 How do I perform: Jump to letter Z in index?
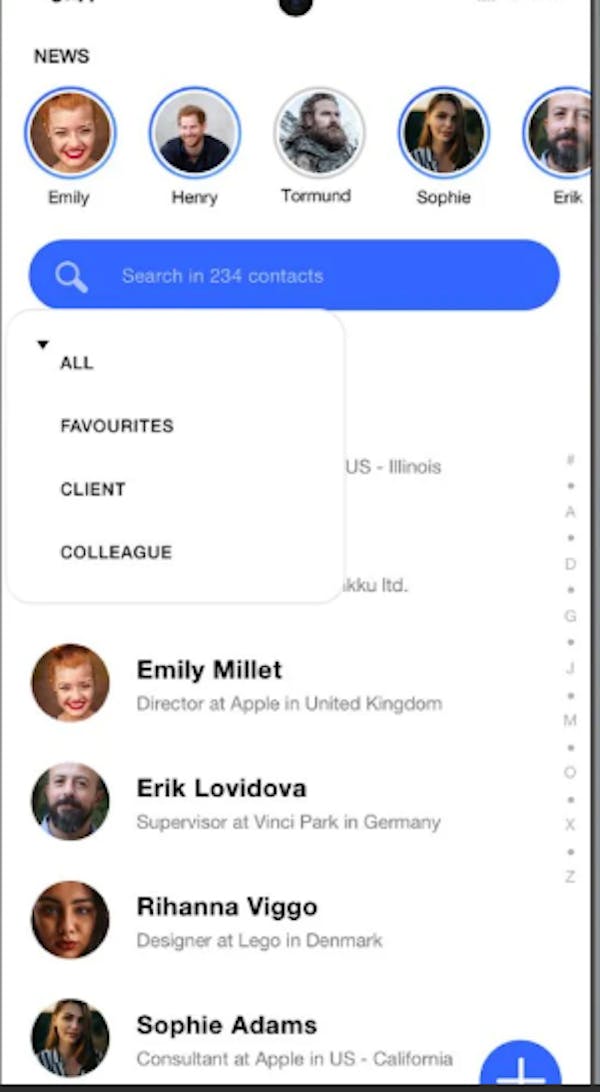pos(570,877)
